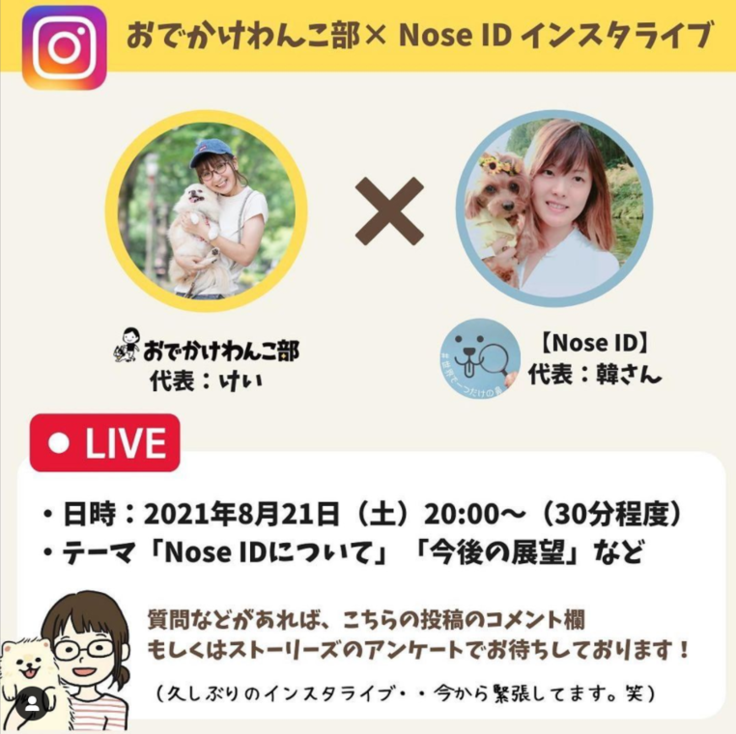Show tagged people on the post image
This screenshot has width=736, height=734.
pos(32,704)
